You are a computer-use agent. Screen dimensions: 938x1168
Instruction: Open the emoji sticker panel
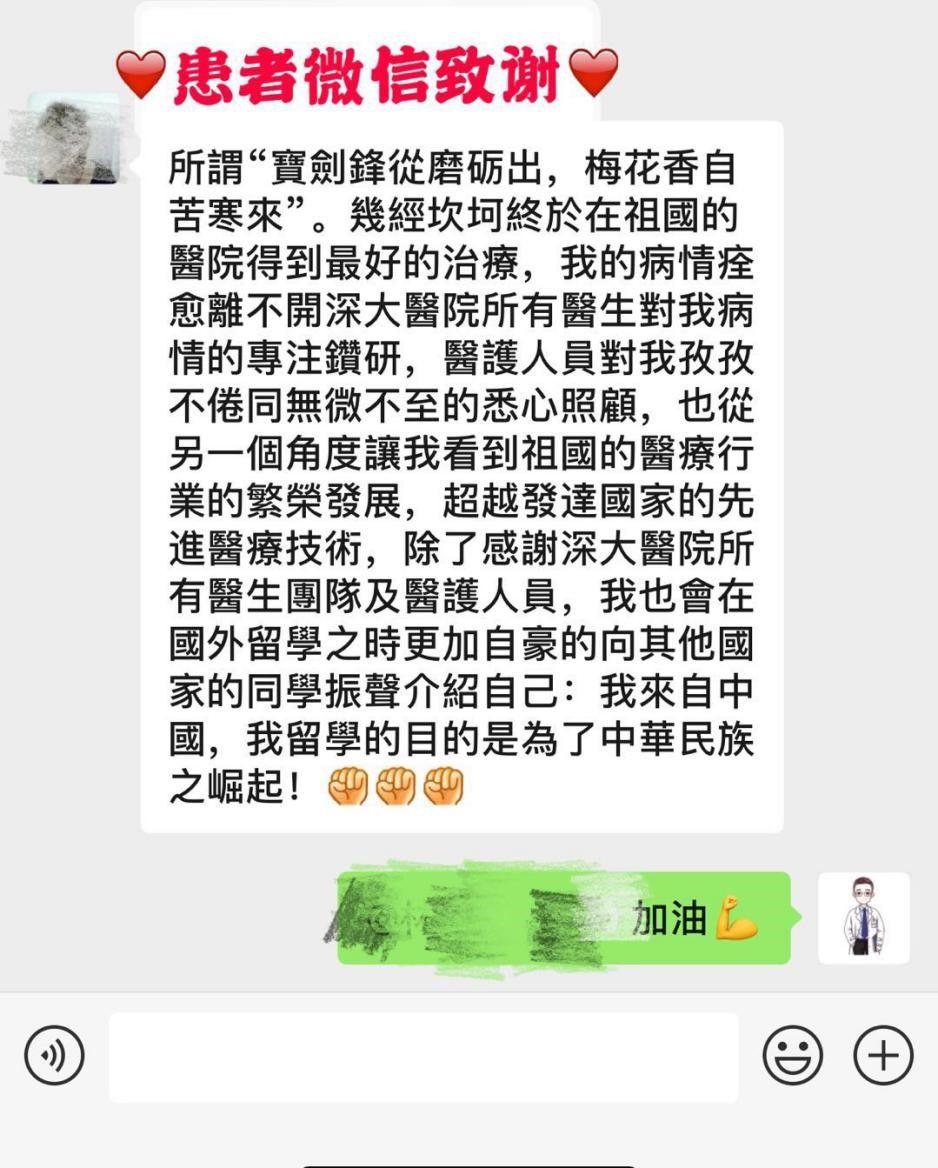[x=792, y=1056]
